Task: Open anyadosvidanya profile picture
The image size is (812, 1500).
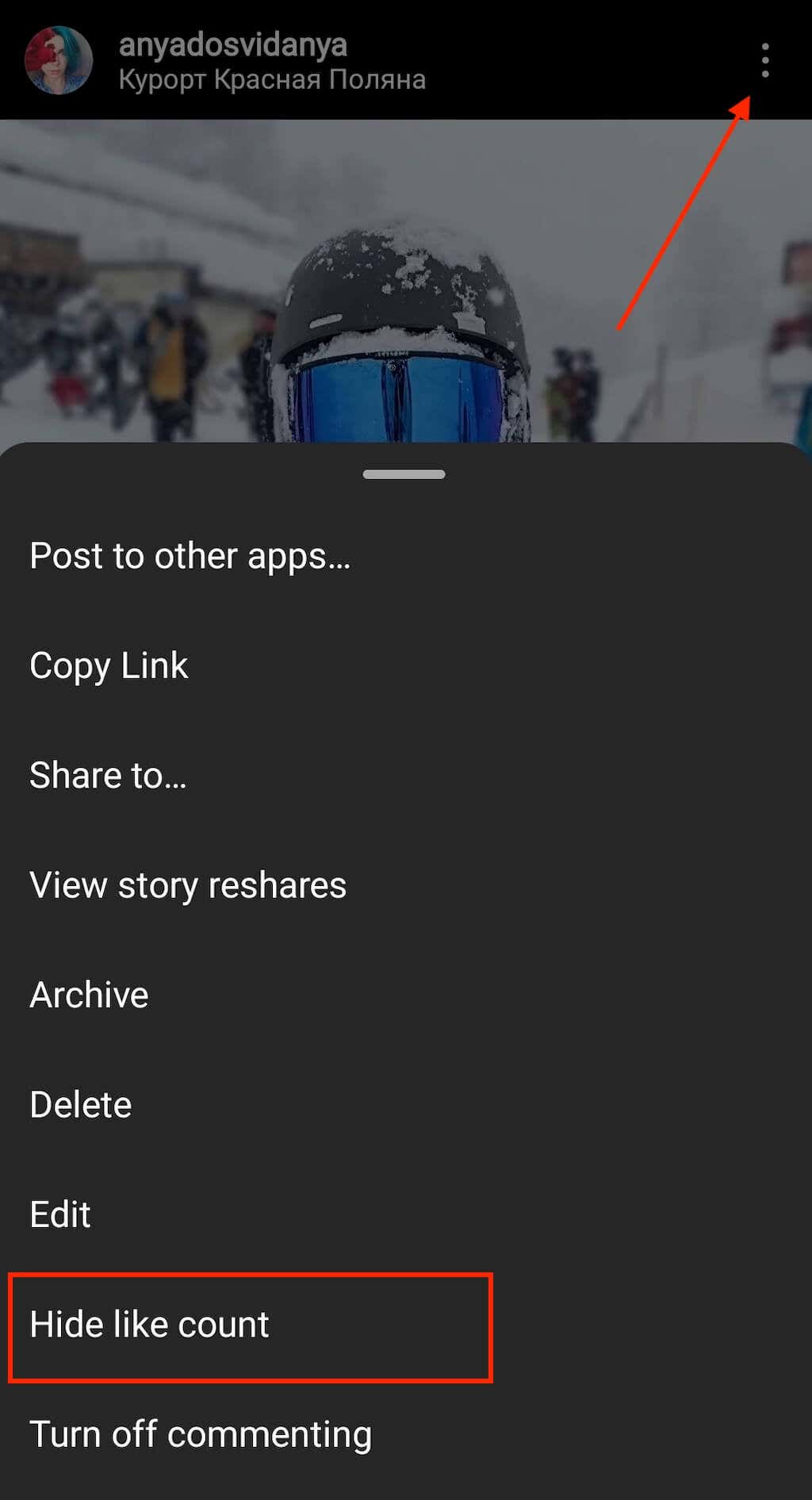Action: (58, 60)
